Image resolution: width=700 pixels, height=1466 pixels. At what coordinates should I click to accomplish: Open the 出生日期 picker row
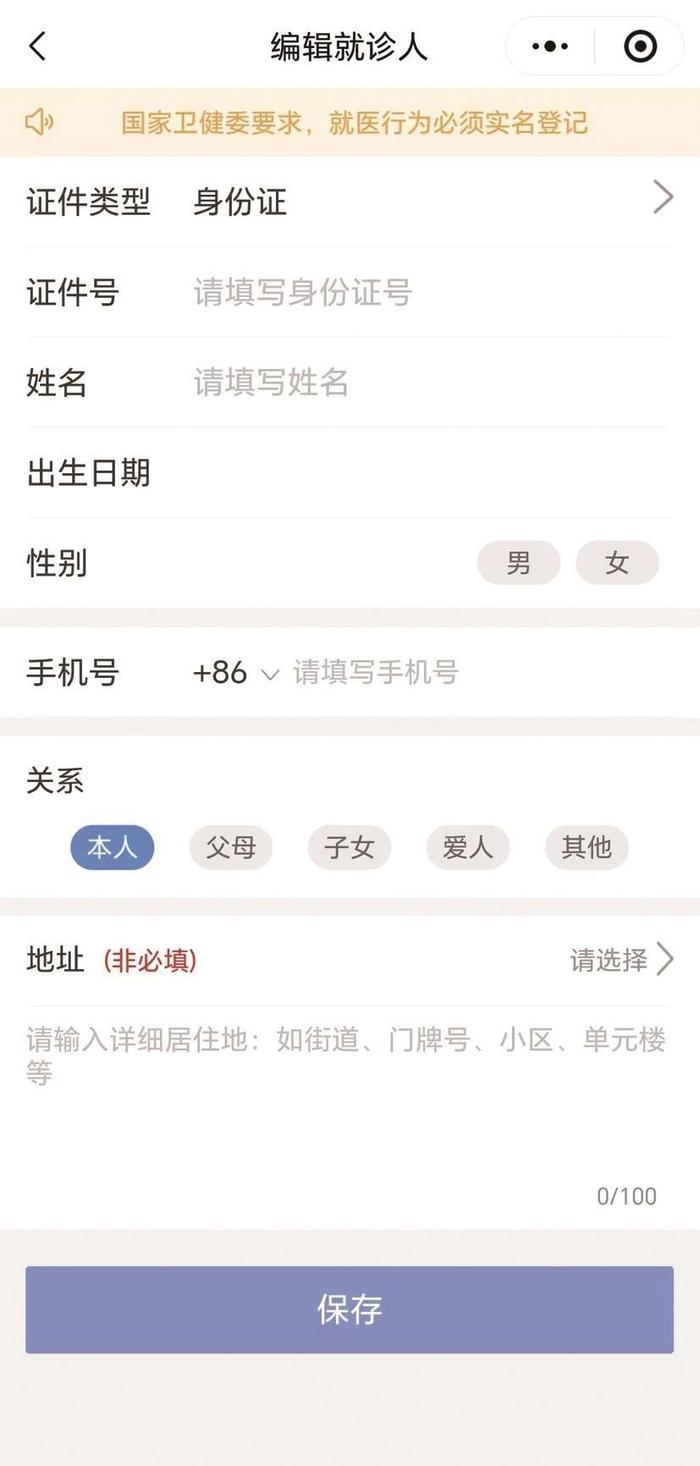(349, 472)
